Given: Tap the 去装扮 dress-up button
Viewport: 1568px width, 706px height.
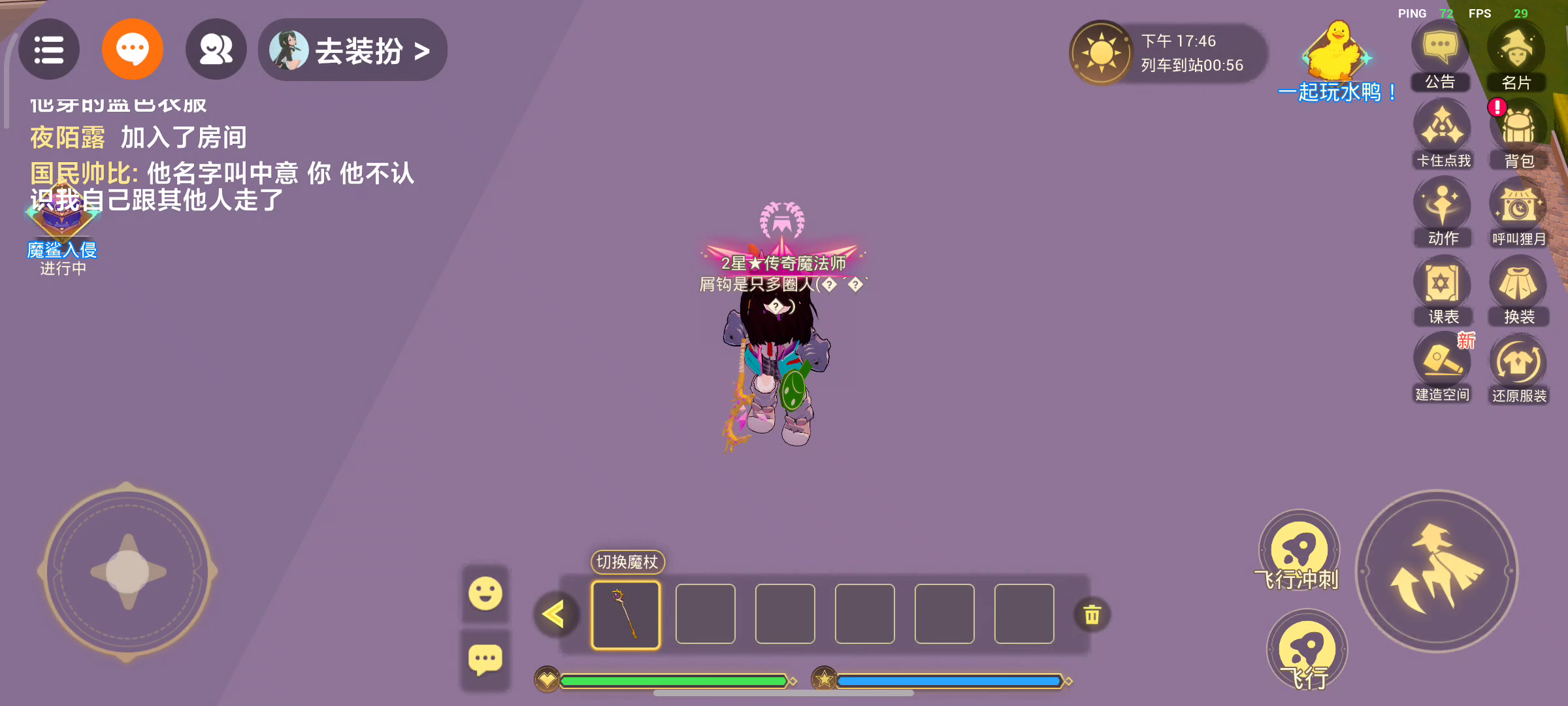Looking at the screenshot, I should point(353,50).
